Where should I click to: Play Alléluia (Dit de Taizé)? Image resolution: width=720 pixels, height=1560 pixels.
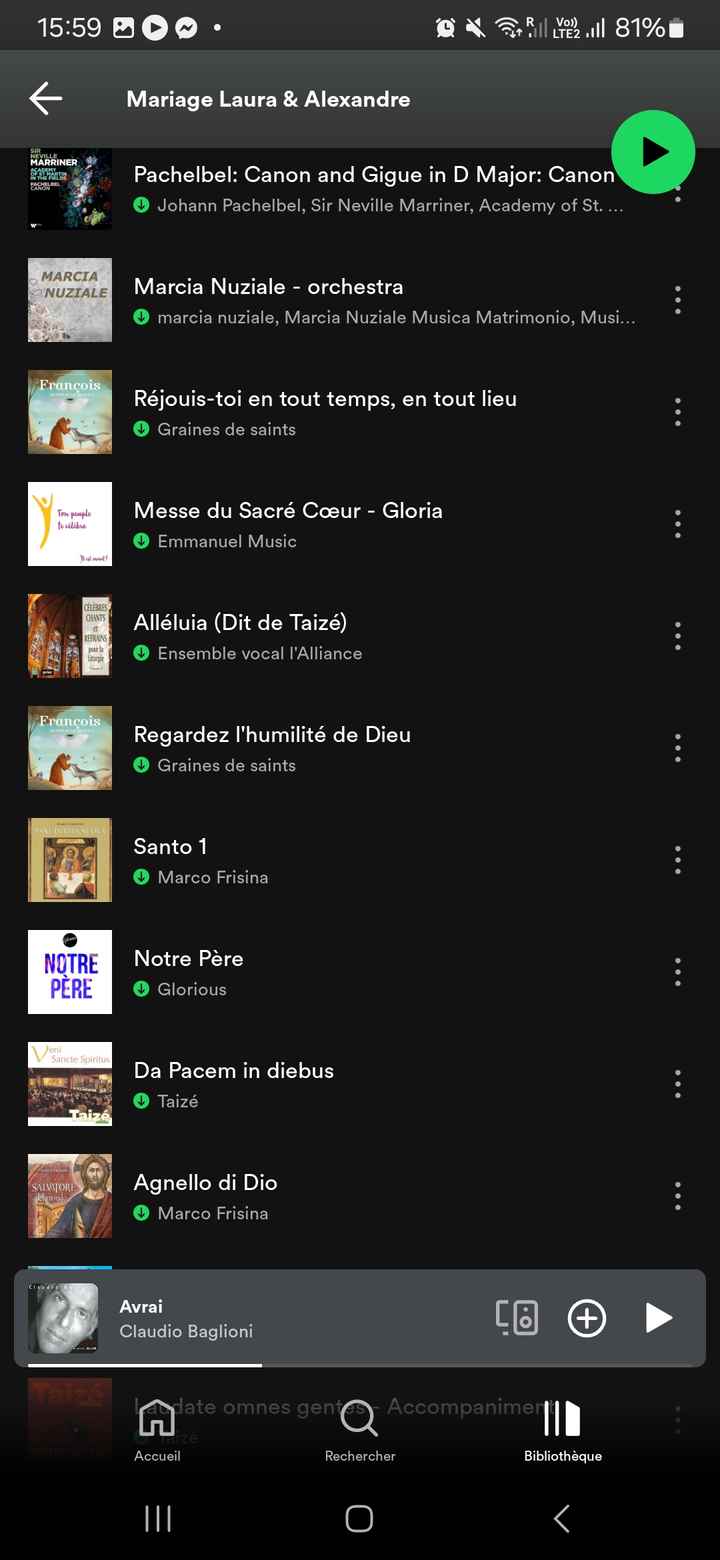(240, 623)
